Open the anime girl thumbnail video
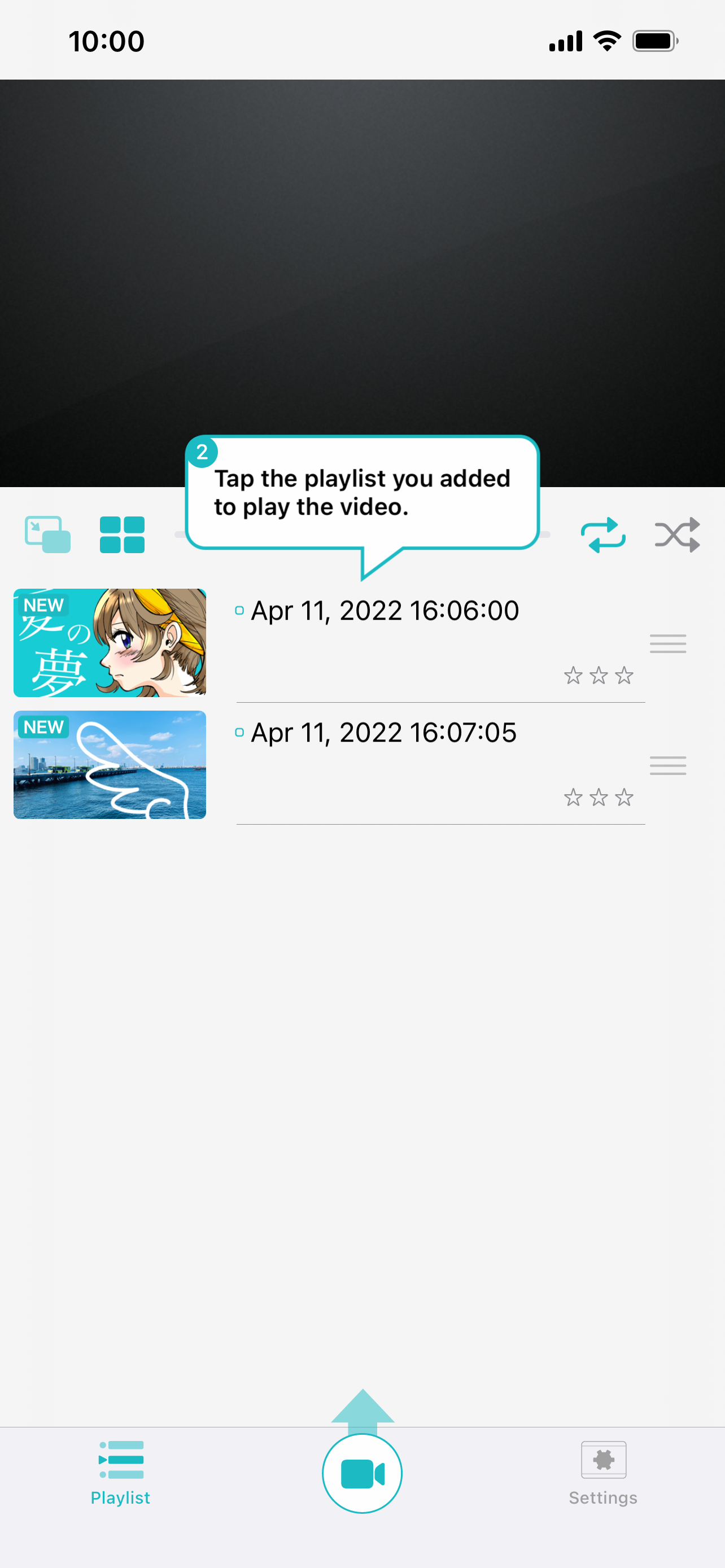The width and height of the screenshot is (725, 1568). pos(110,642)
